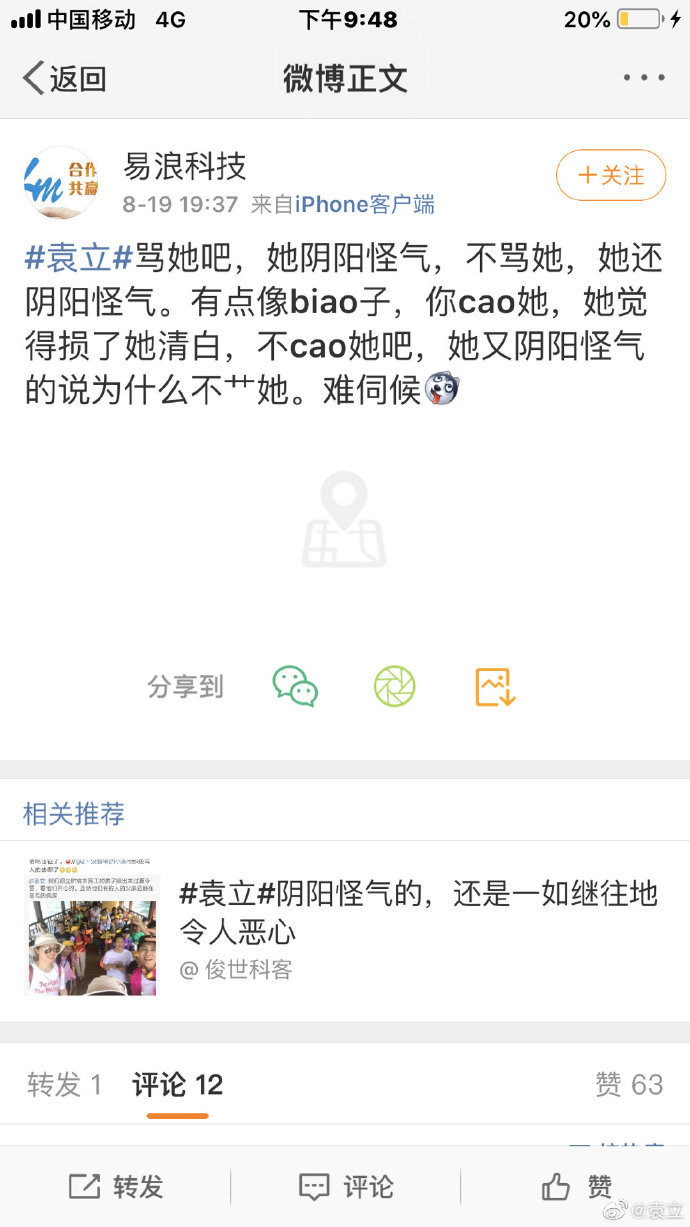Repost using the bottom 转发 button
The image size is (690, 1227).
point(115,1187)
